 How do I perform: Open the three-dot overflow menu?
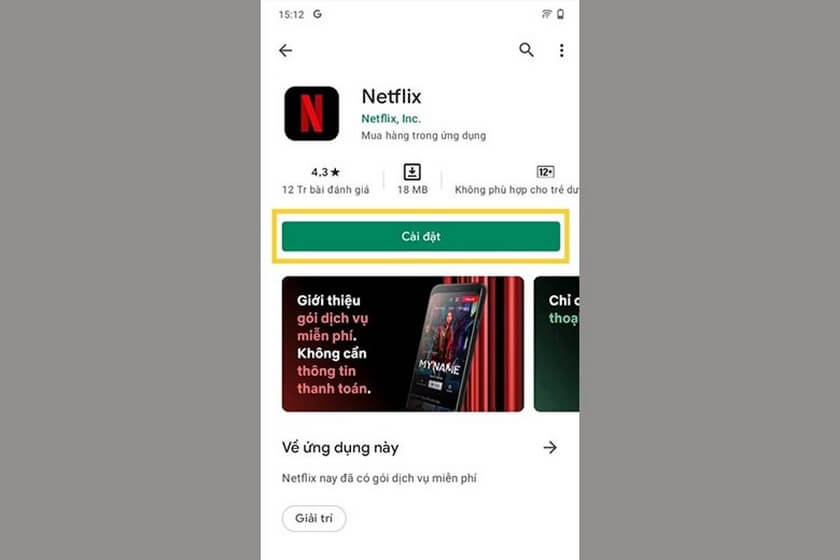coord(561,50)
